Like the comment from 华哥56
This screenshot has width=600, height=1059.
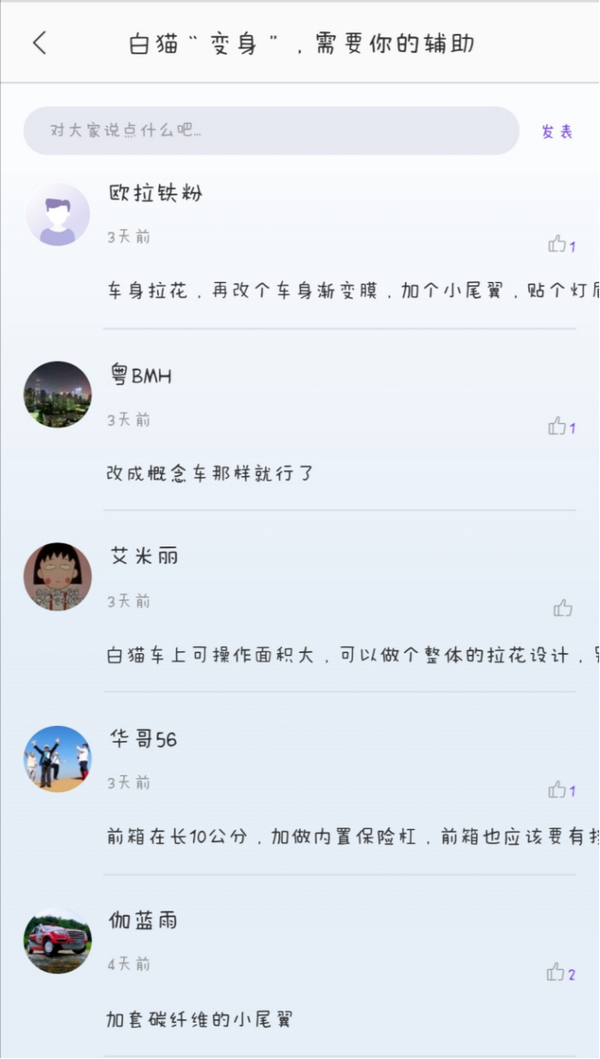[561, 790]
